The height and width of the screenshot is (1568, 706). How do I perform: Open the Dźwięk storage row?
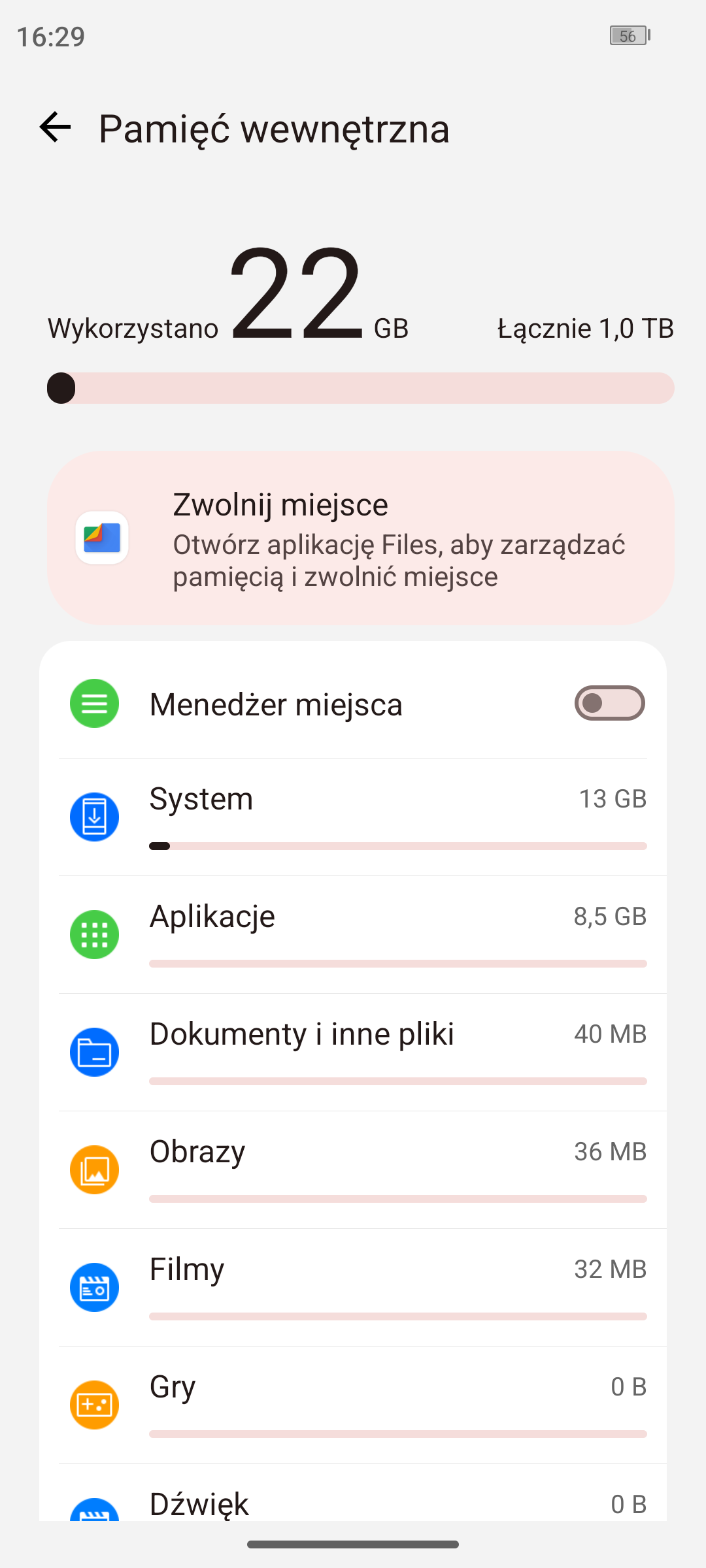[x=353, y=1503]
